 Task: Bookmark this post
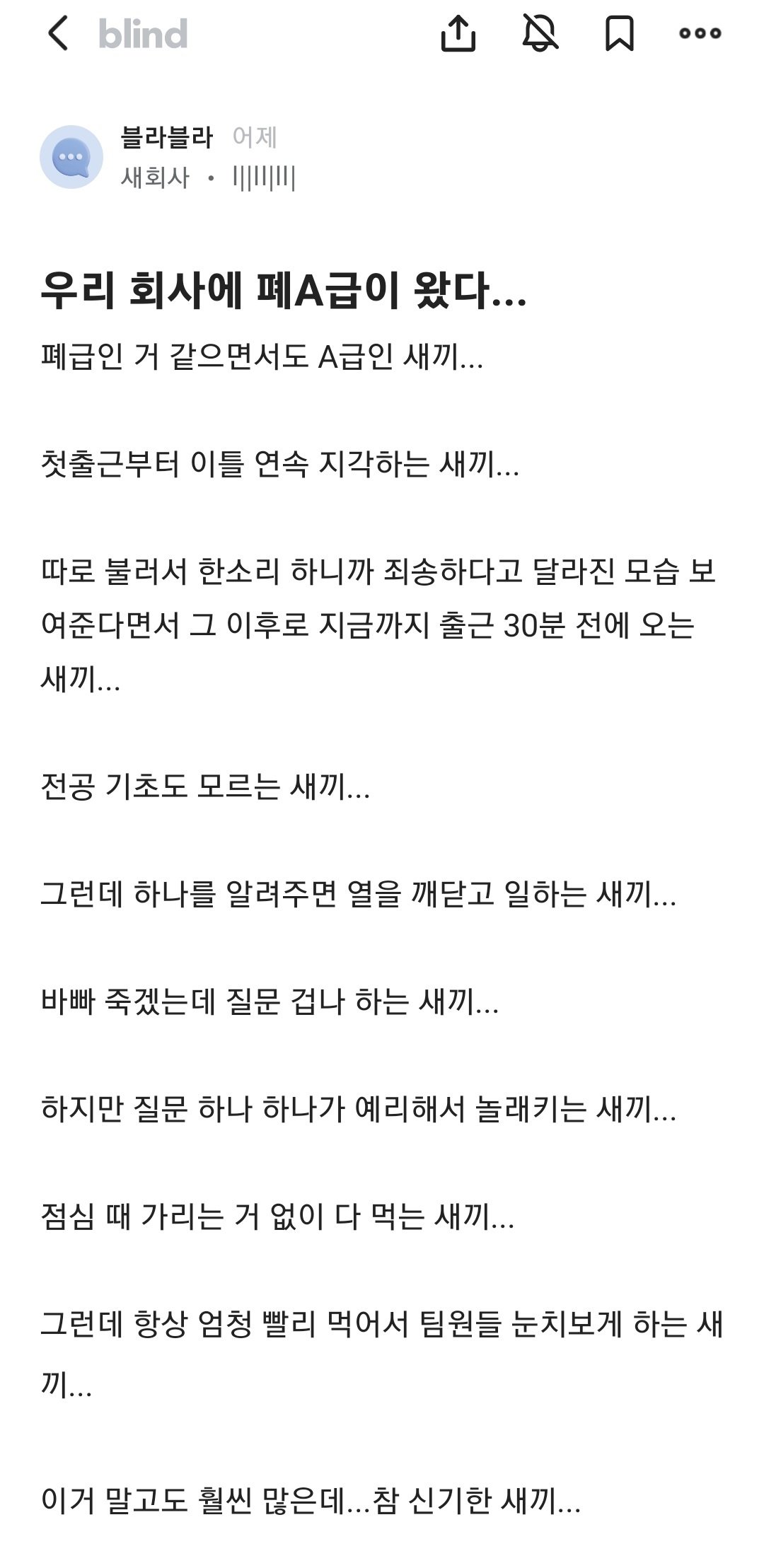coord(619,33)
